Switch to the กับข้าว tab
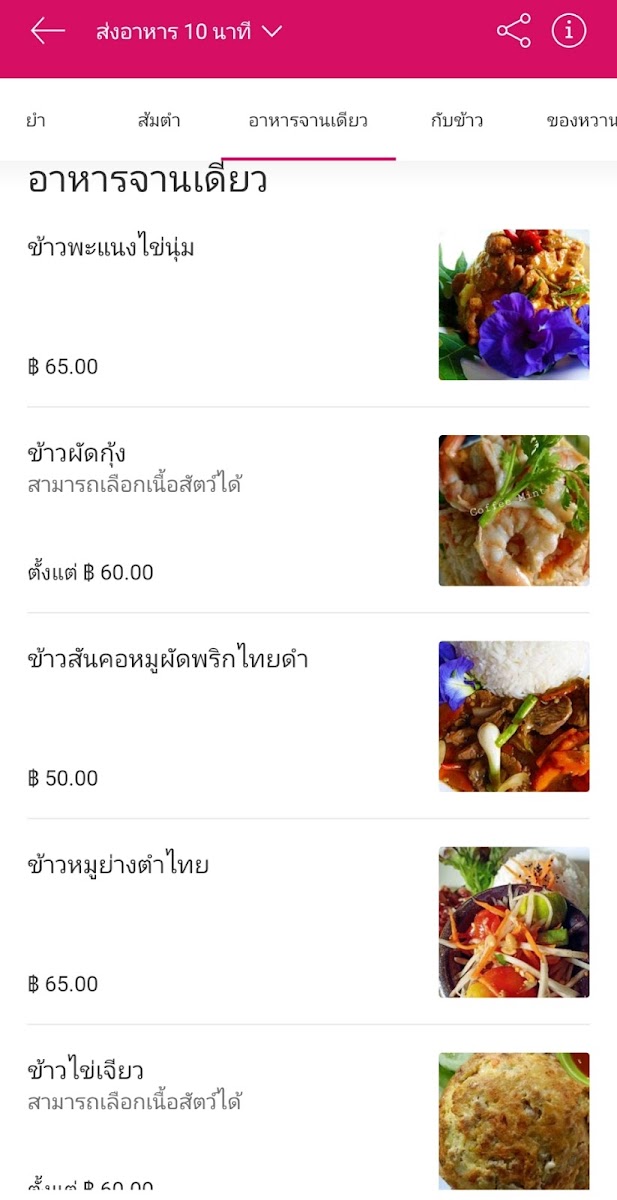This screenshot has width=617, height=1200. (x=457, y=121)
